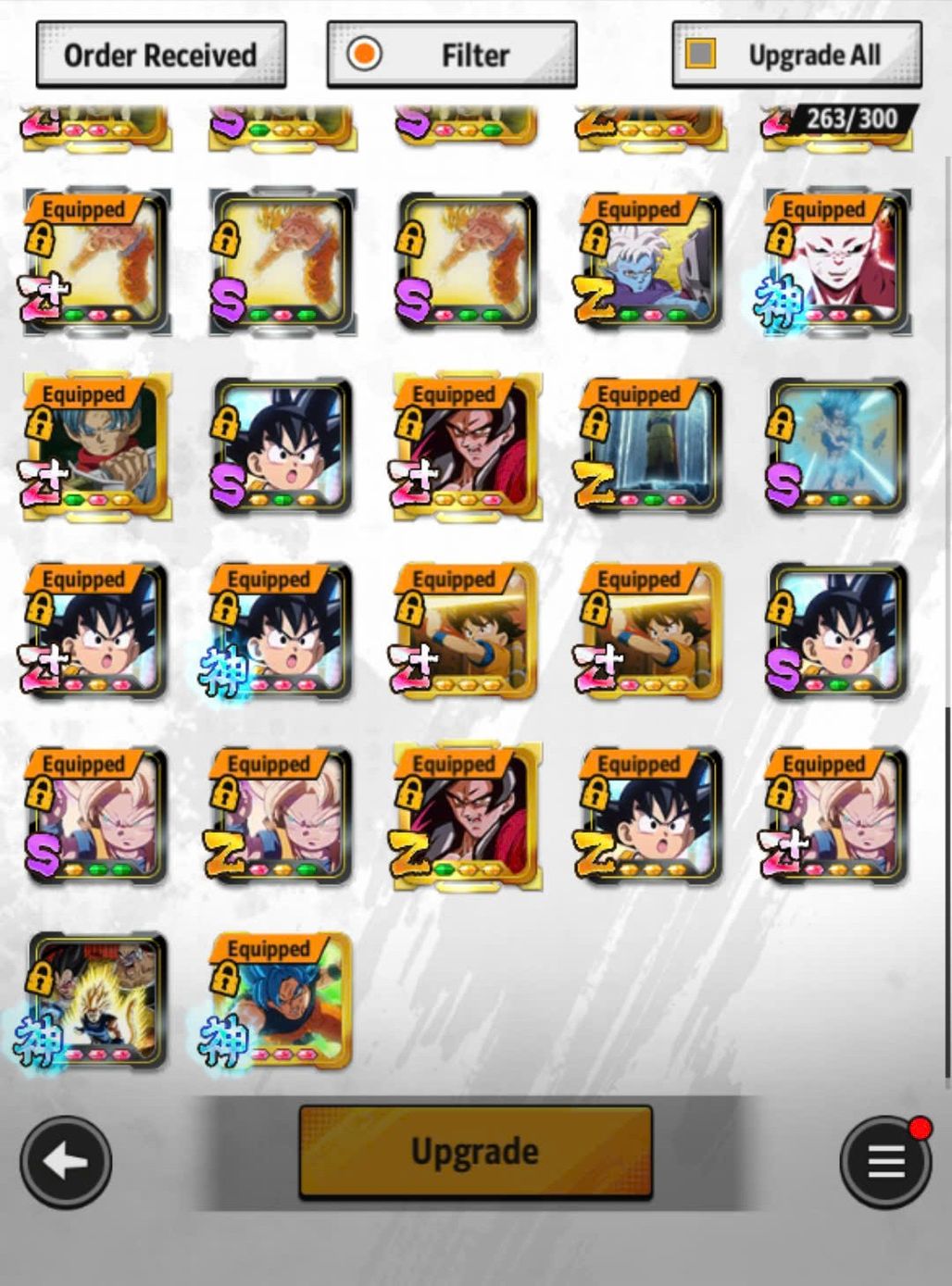Open the Filter options
Image resolution: width=952 pixels, height=1286 pixels.
pos(452,56)
